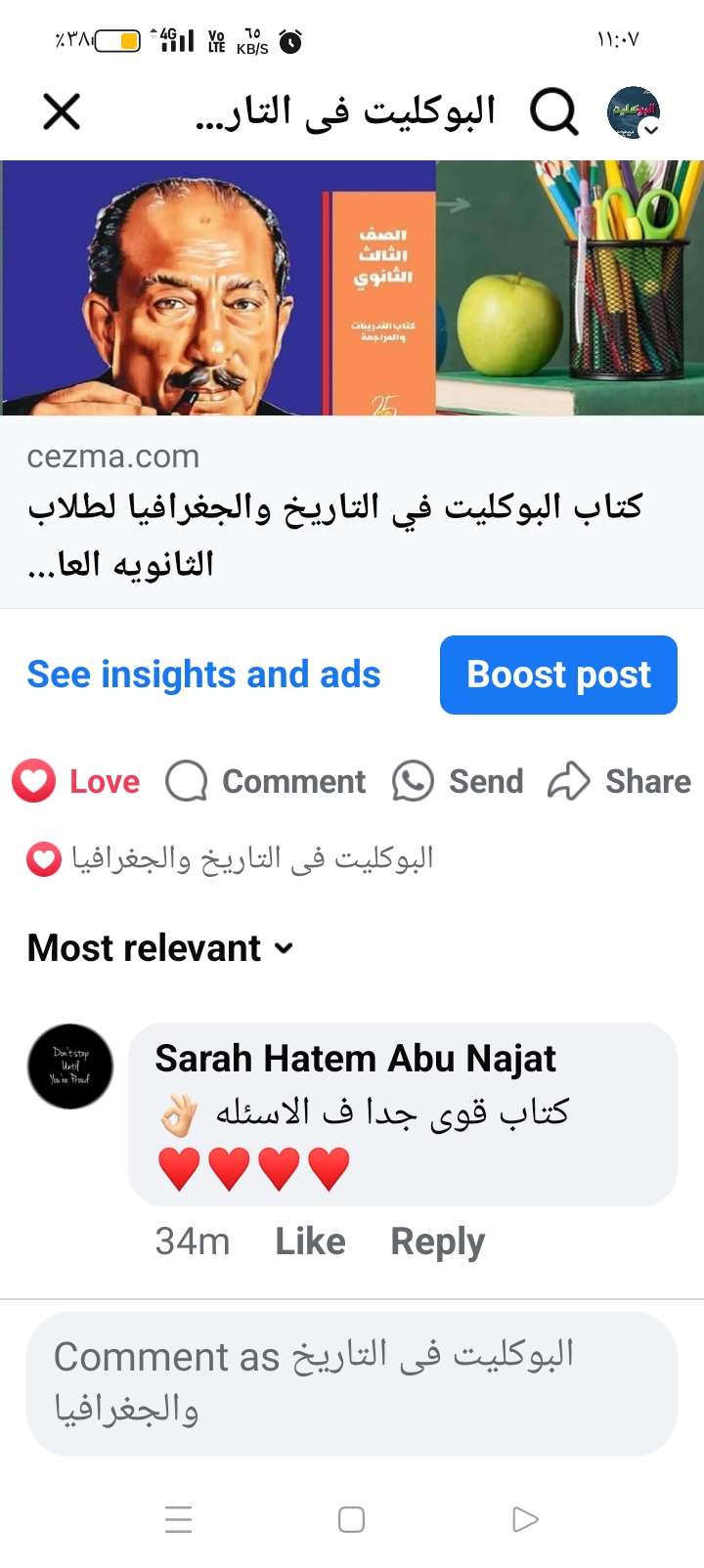Tap the system back triangle button
The image size is (704, 1568).
click(x=524, y=1519)
